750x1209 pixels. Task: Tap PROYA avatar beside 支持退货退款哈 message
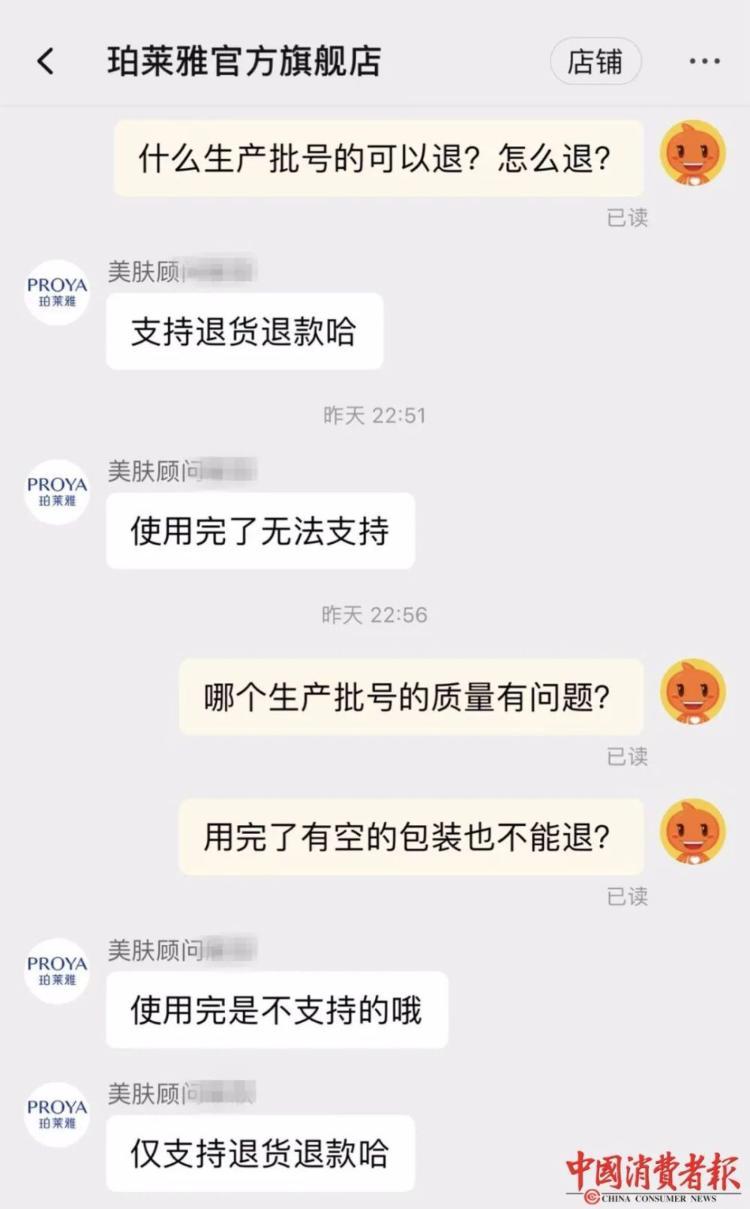pos(57,292)
